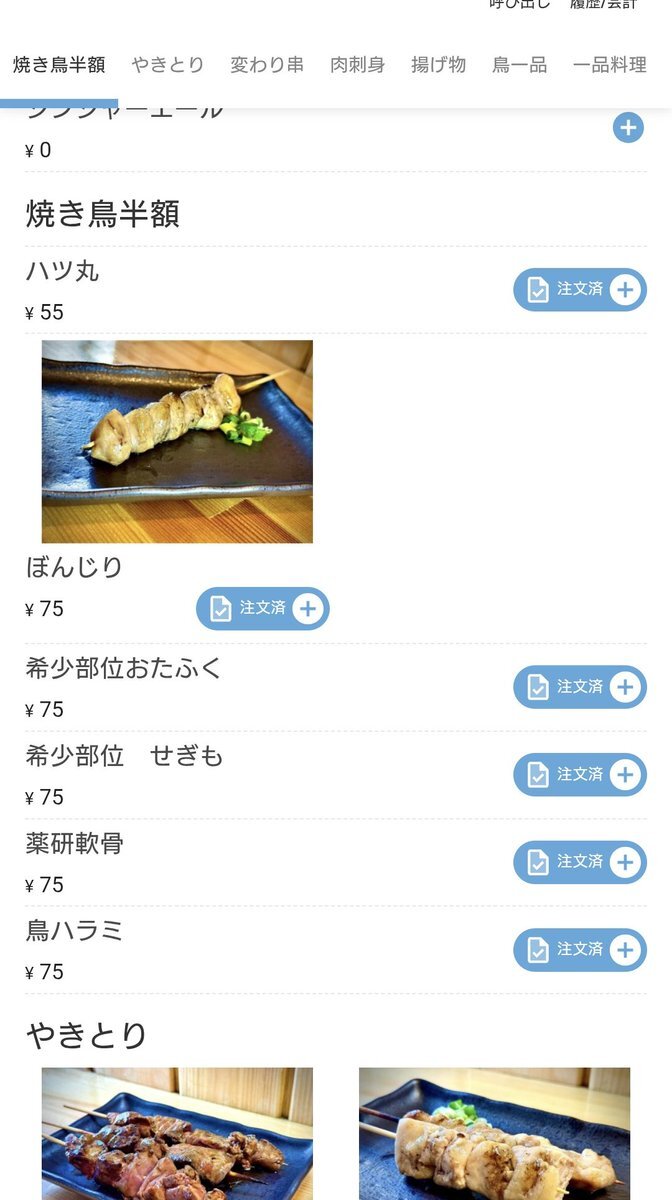This screenshot has height=1200, width=672.
Task: Switch to the 一品料理 tab
Action: pyautogui.click(x=609, y=65)
